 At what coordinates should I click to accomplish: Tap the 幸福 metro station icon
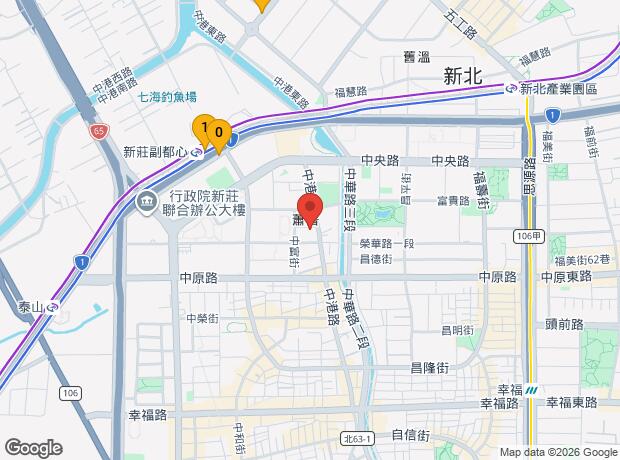(532, 391)
